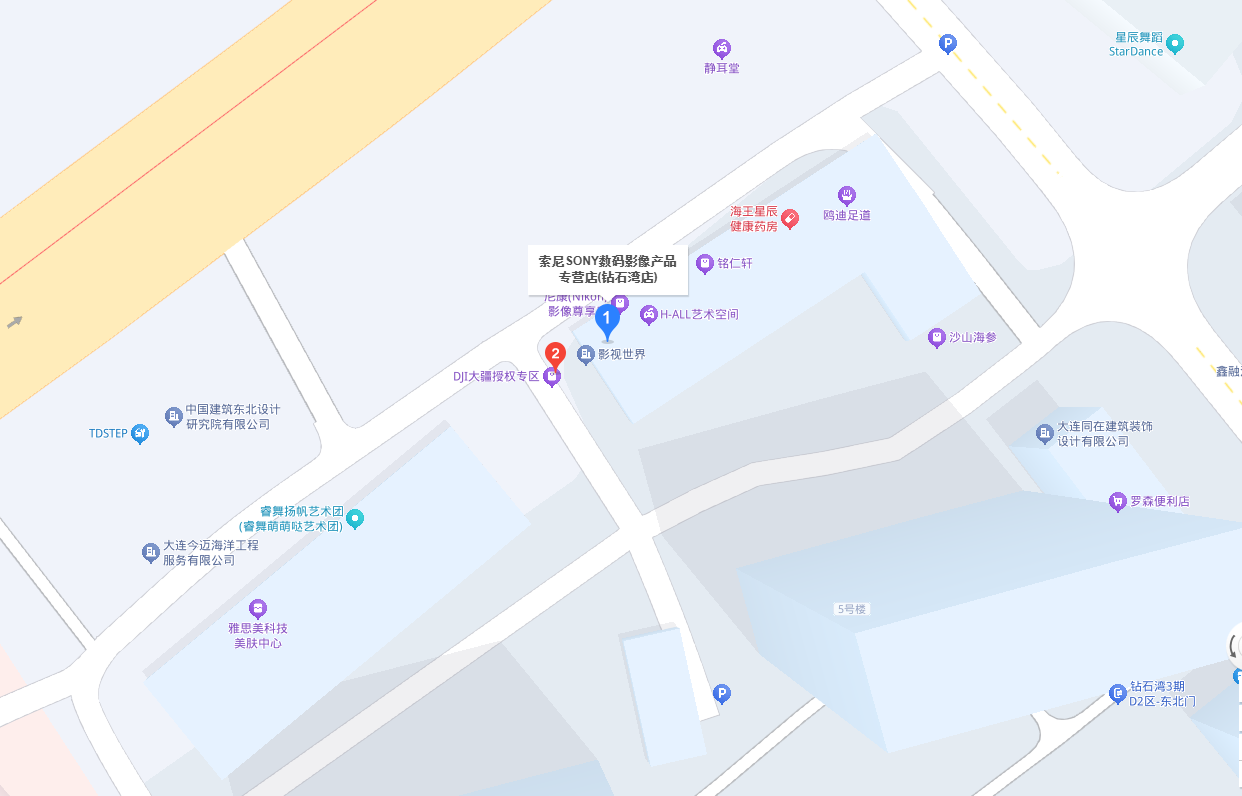Tap the 中国建筑东北设计研究院 marker
The width and height of the screenshot is (1242, 796).
174,417
